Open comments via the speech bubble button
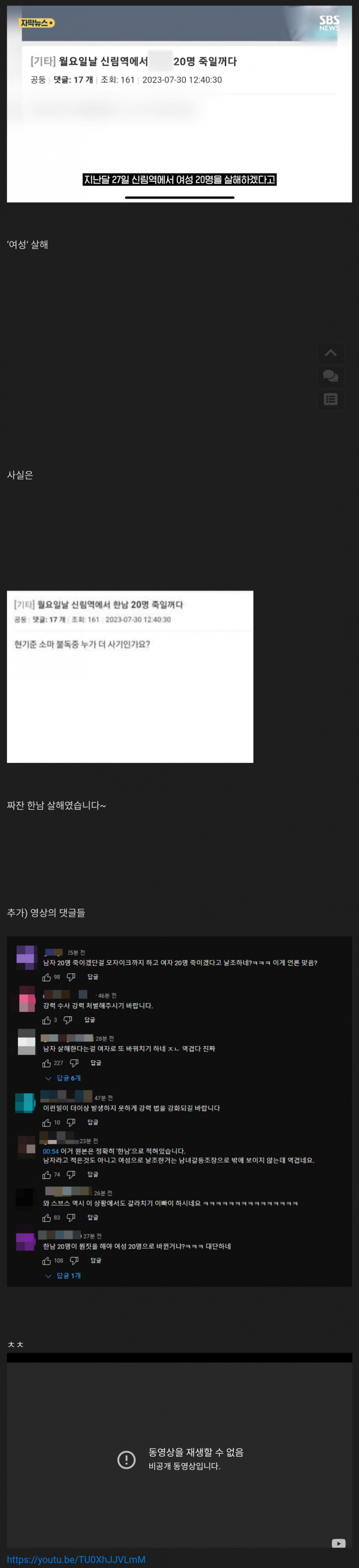This screenshot has width=359, height=1568. (330, 376)
